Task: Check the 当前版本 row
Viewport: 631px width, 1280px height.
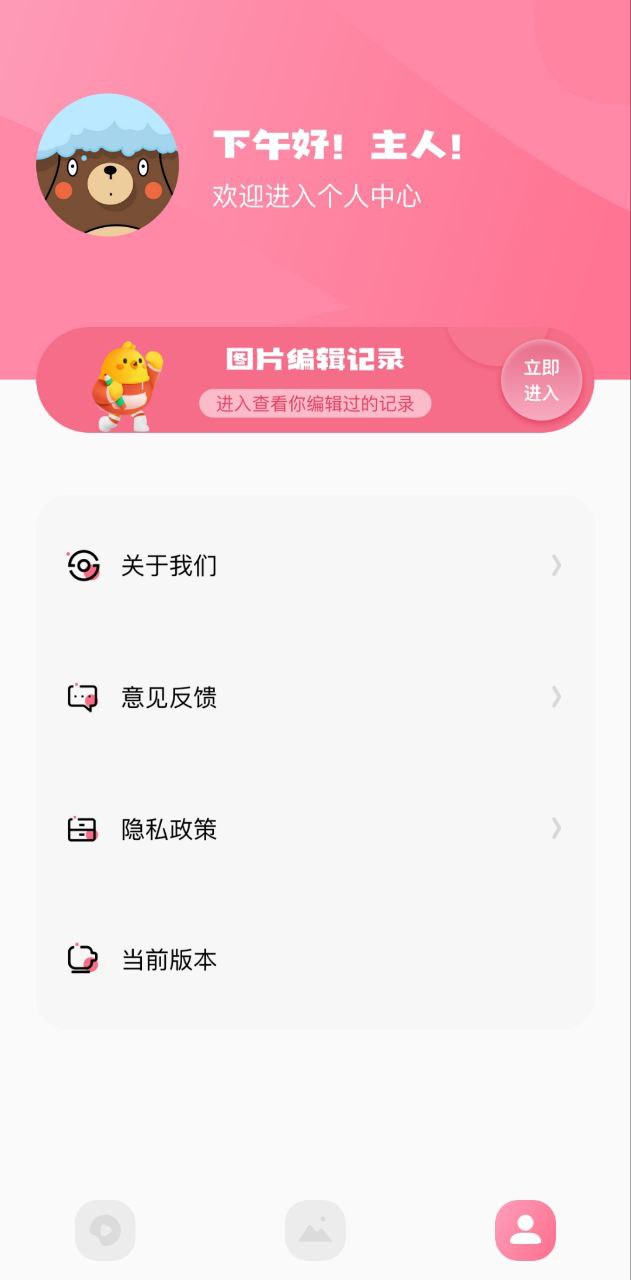Action: pos(315,960)
